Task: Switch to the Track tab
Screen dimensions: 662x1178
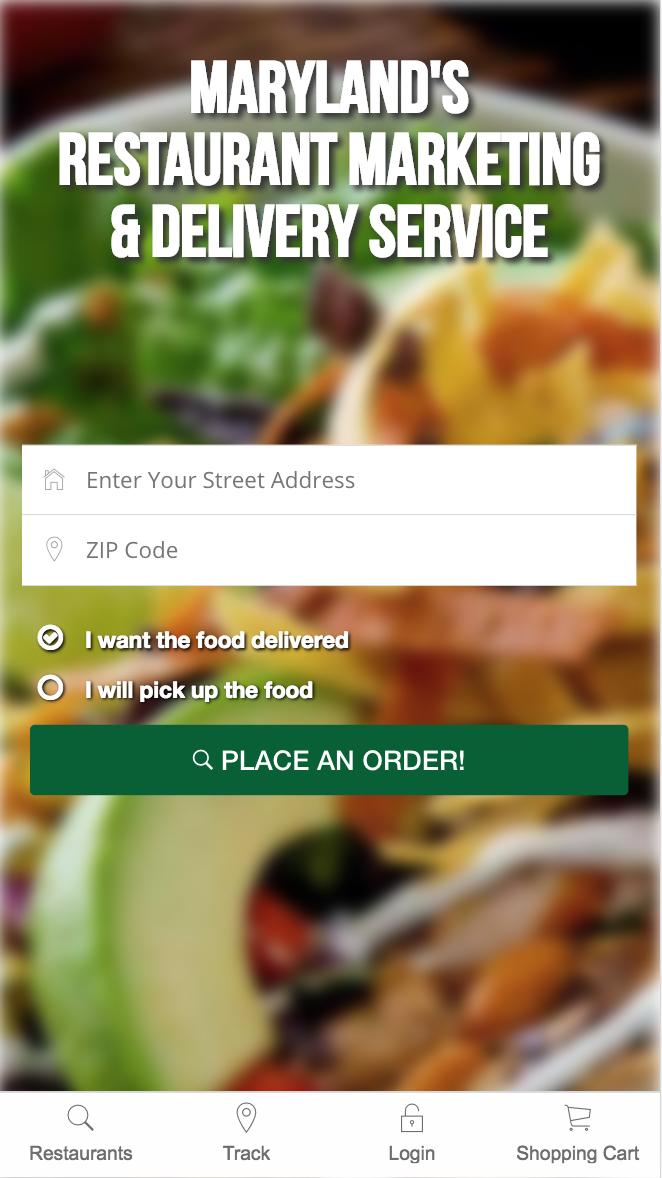Action: coord(246,1134)
